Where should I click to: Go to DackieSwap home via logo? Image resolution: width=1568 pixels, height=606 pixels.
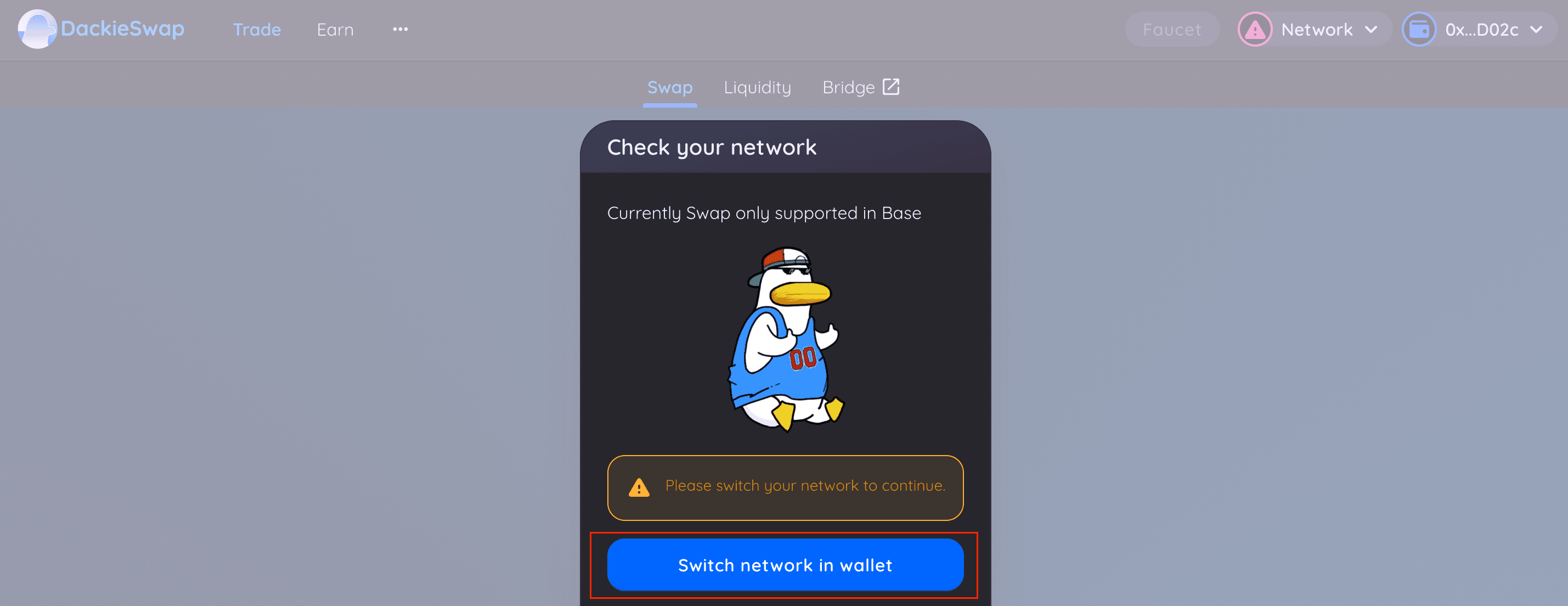tap(101, 29)
